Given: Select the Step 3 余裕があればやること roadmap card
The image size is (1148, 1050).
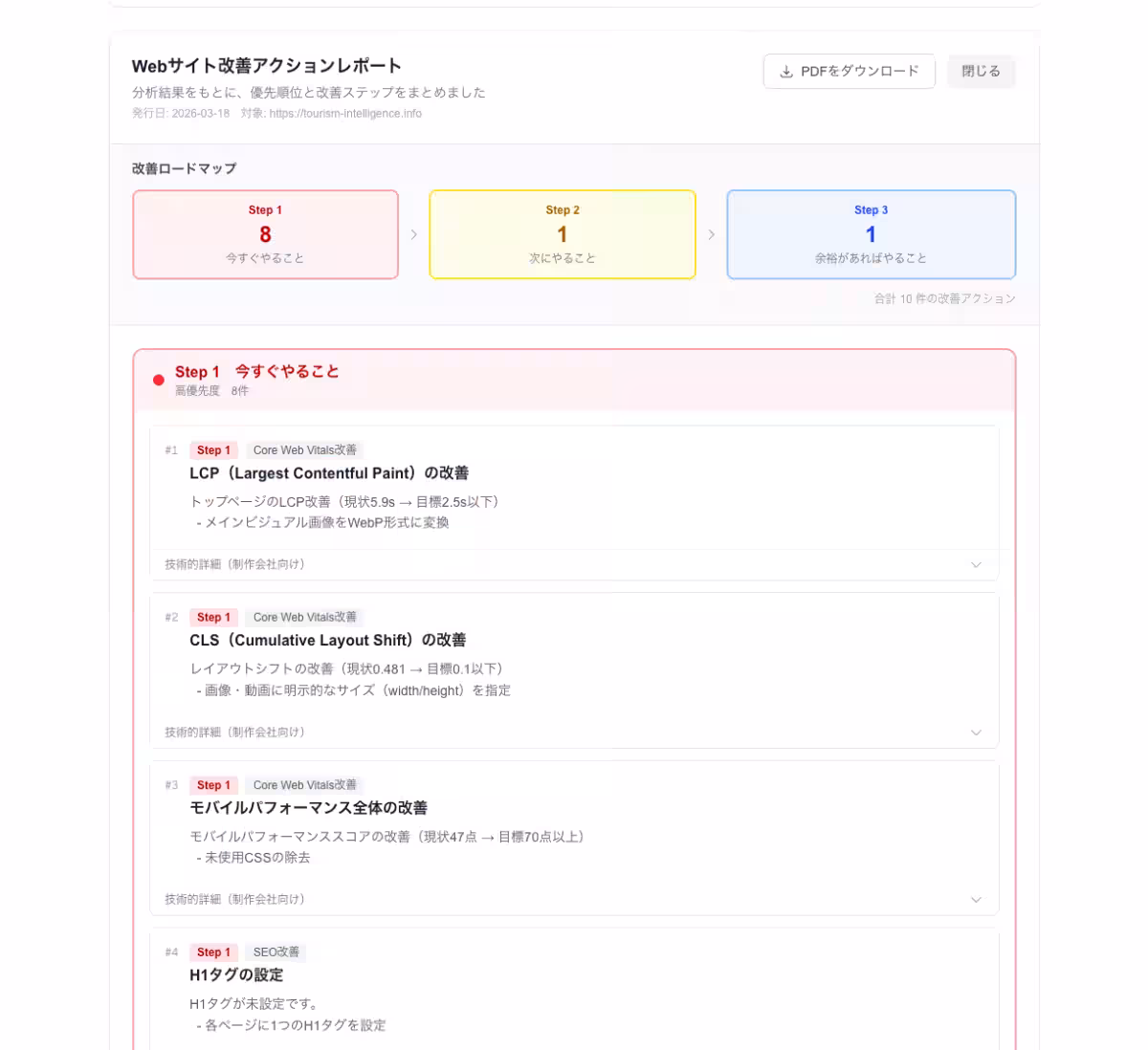Looking at the screenshot, I should point(871,234).
